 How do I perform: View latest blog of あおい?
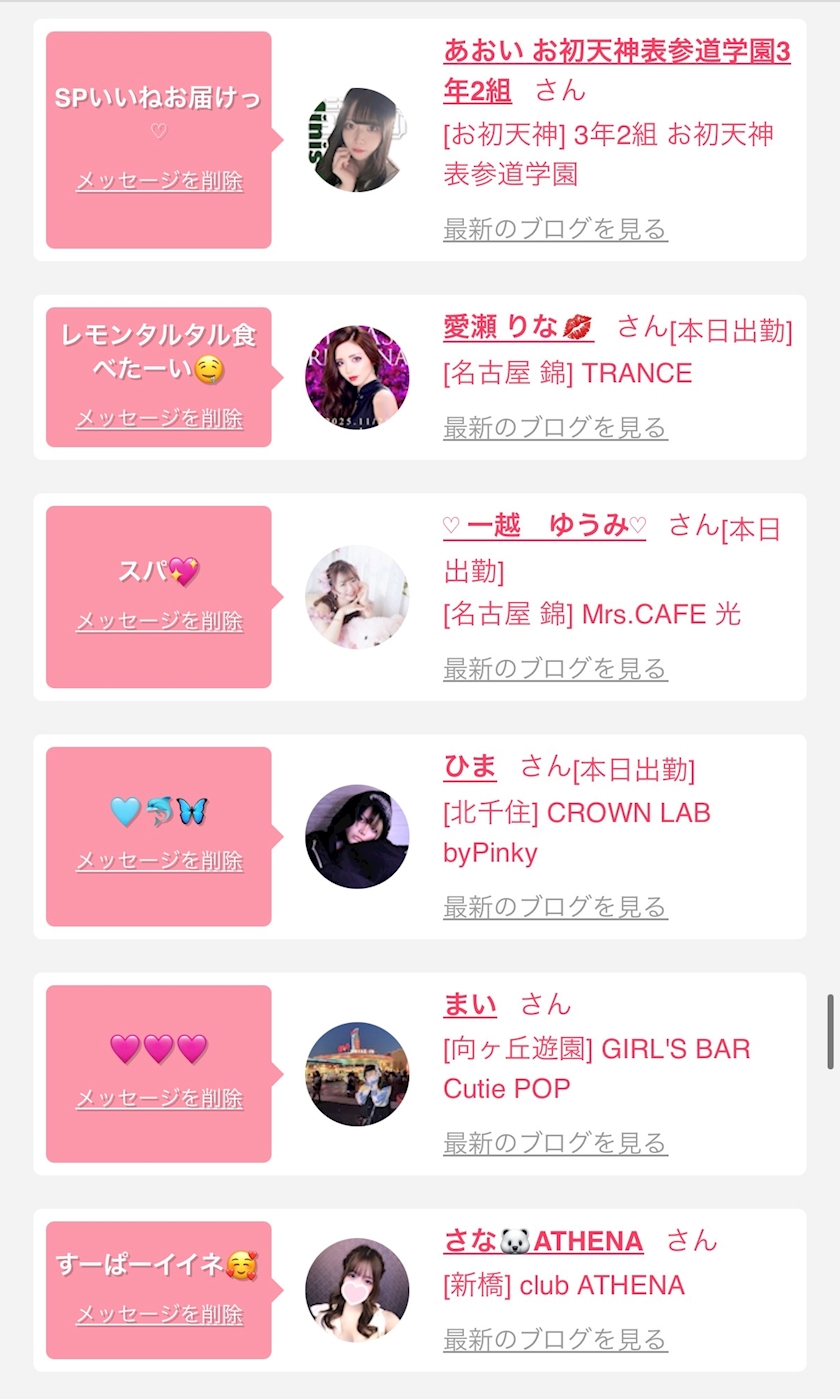point(555,229)
